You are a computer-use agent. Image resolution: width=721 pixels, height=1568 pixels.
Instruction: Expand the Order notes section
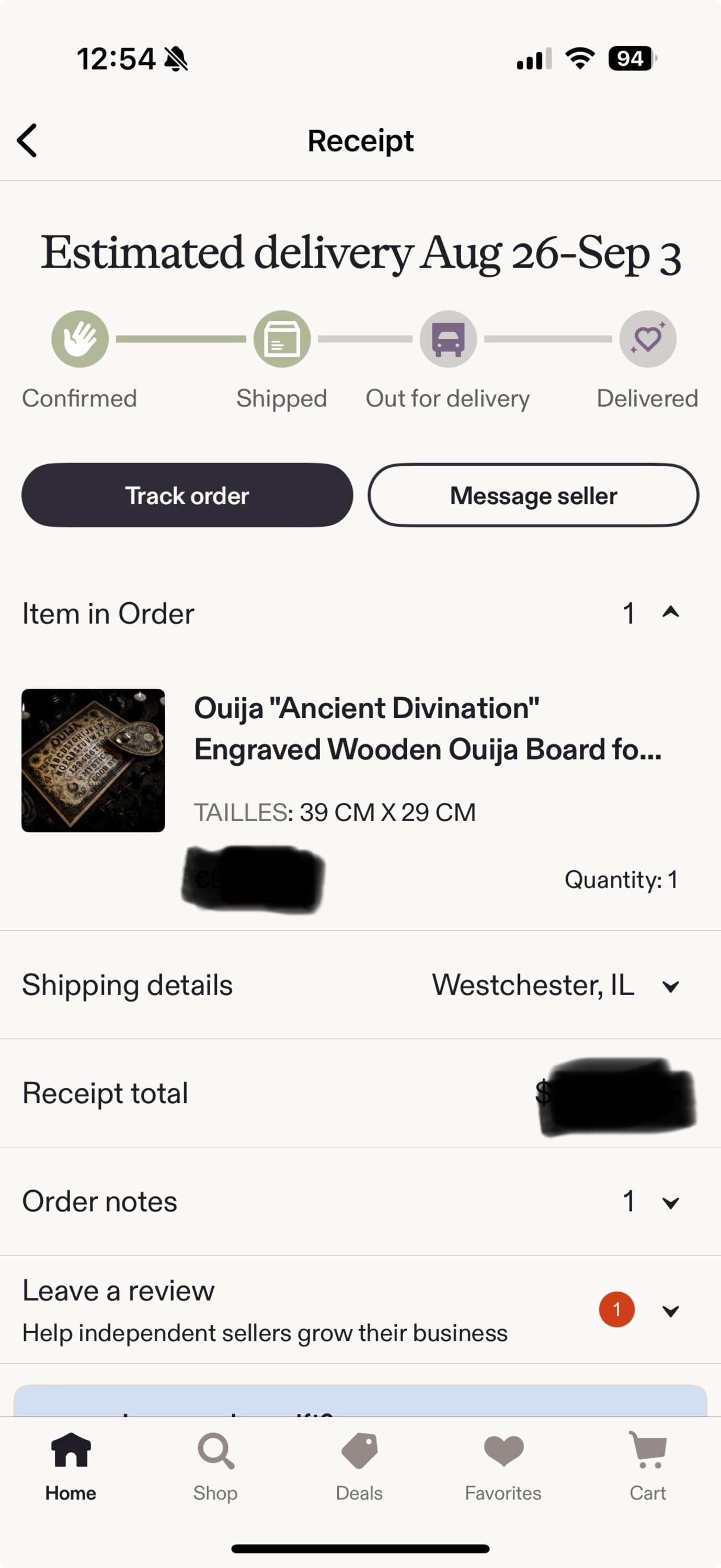tap(361, 1202)
